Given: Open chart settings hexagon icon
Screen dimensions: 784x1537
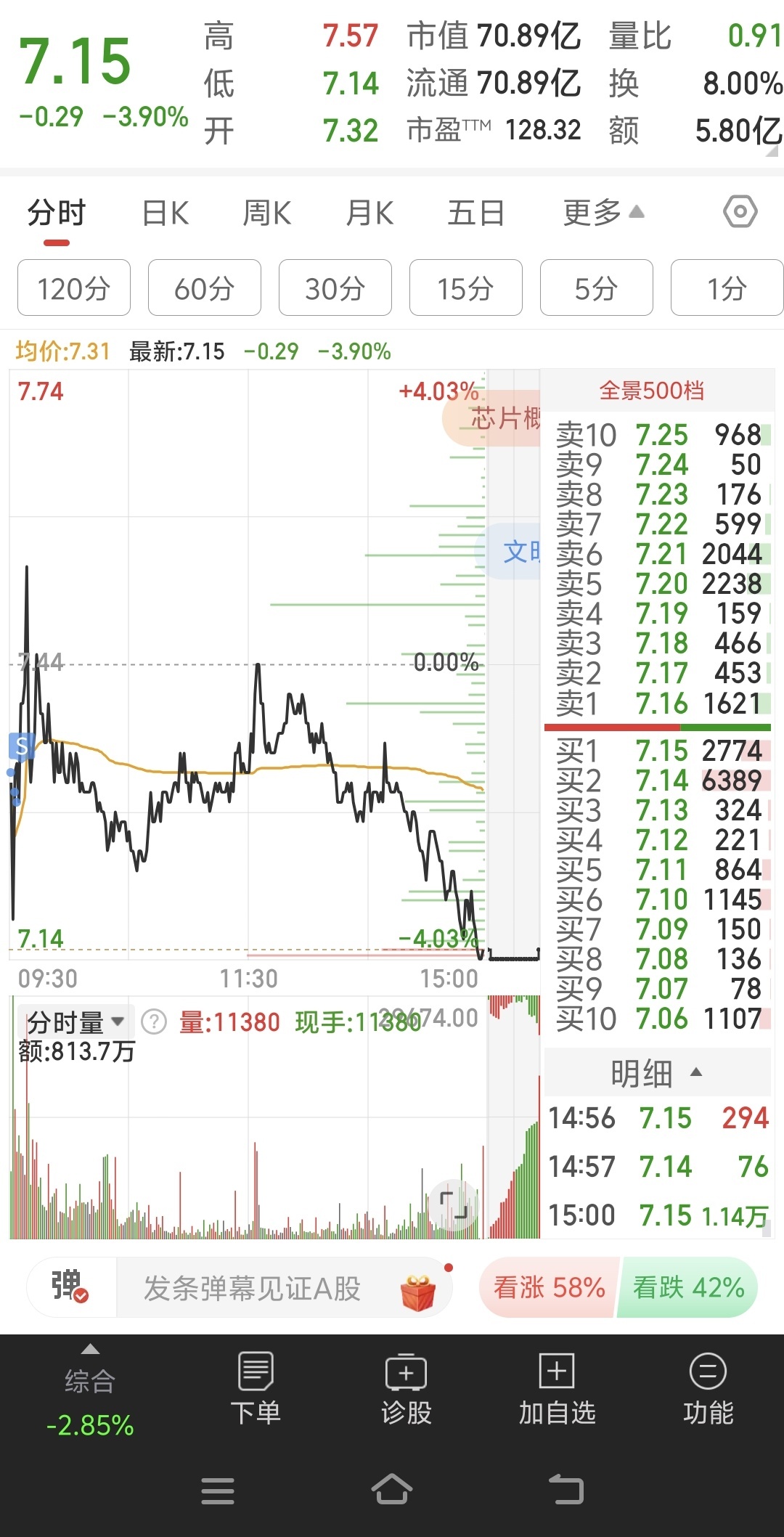Looking at the screenshot, I should coord(740,212).
